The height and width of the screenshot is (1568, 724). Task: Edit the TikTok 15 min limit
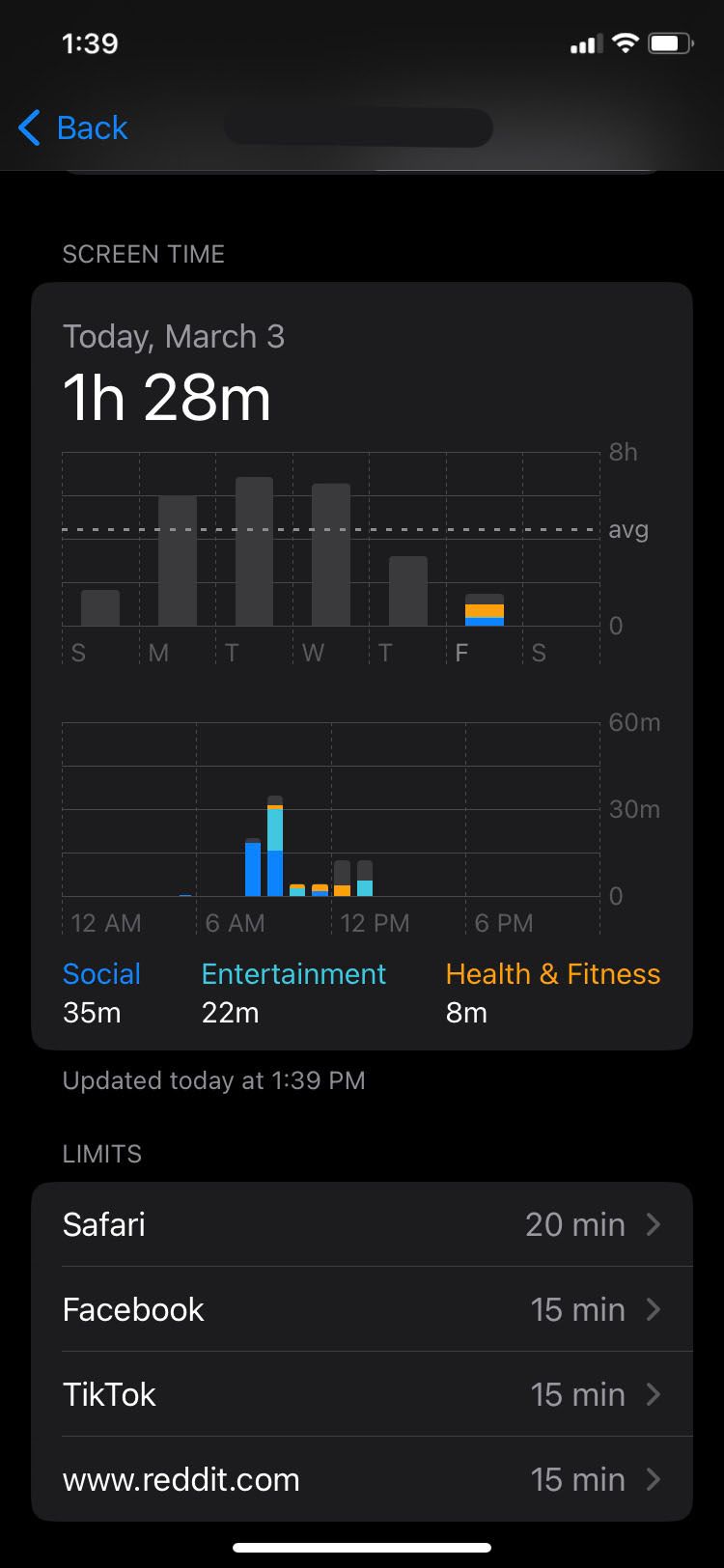(x=362, y=1394)
